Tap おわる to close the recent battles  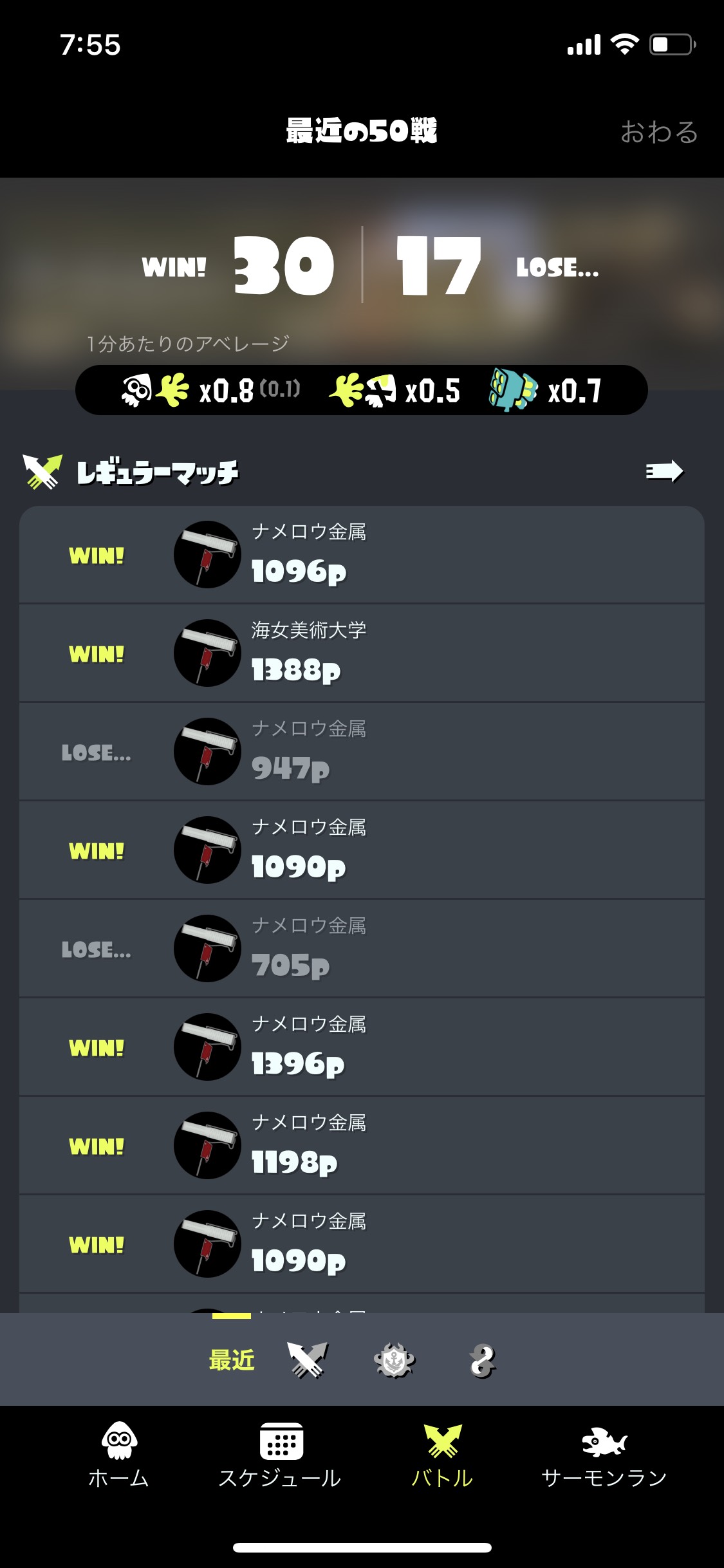point(659,132)
